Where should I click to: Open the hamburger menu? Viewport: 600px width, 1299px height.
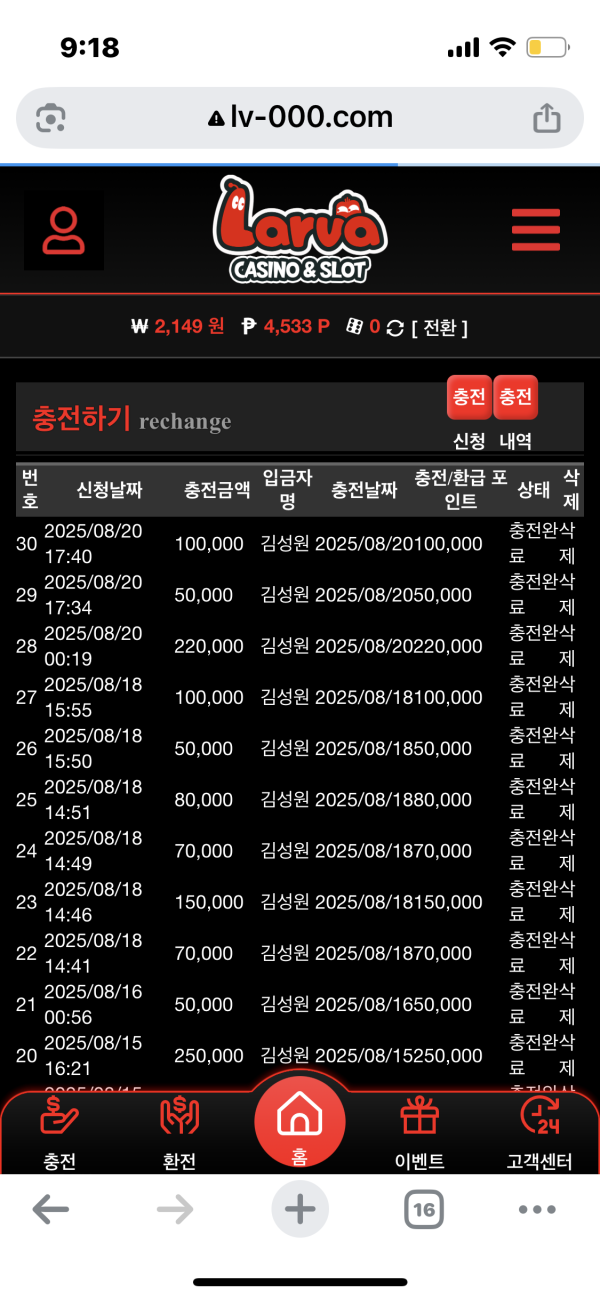click(x=535, y=231)
